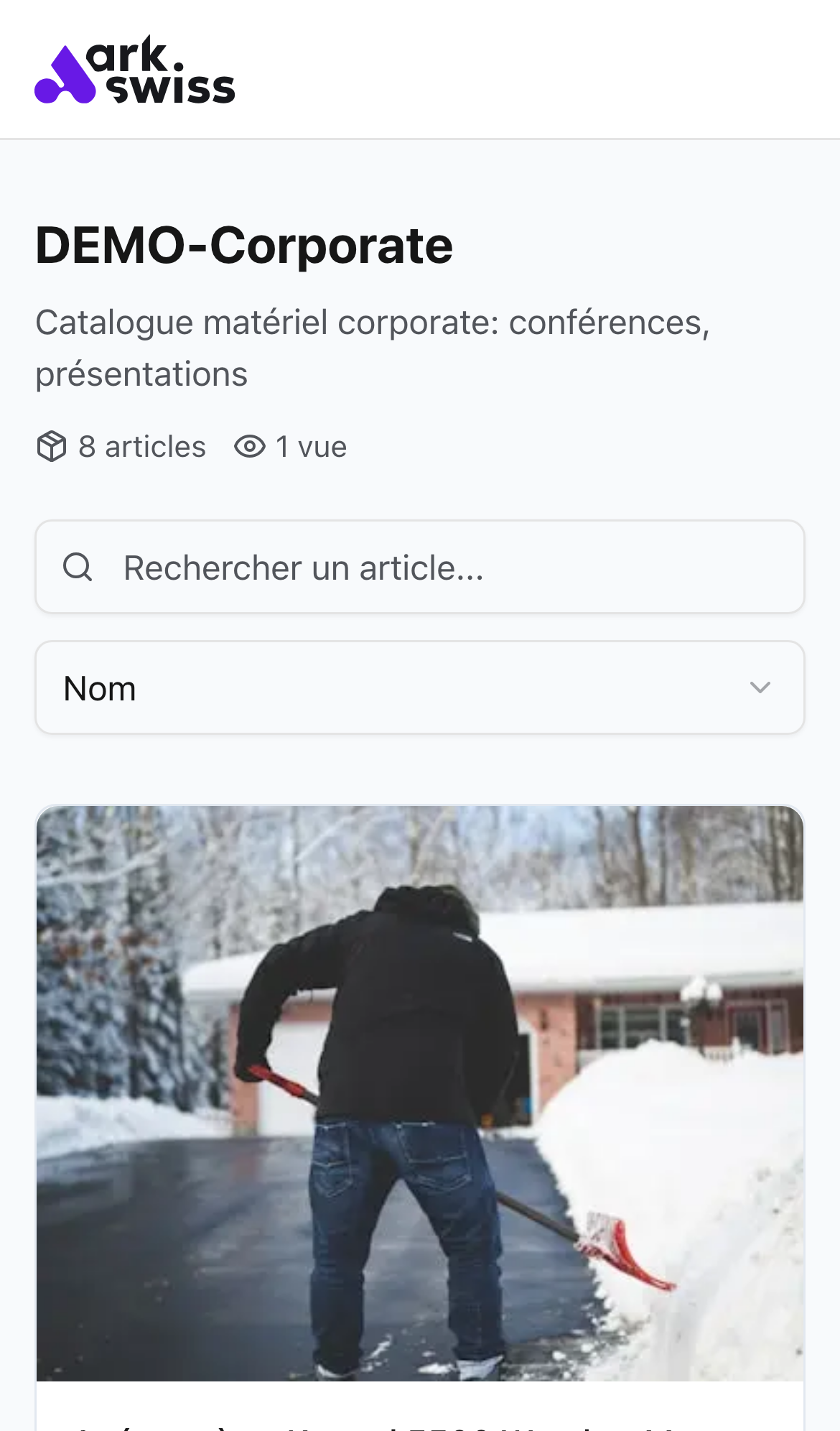Click the DEMO-Corporate page title
840x1431 pixels.
(x=244, y=247)
